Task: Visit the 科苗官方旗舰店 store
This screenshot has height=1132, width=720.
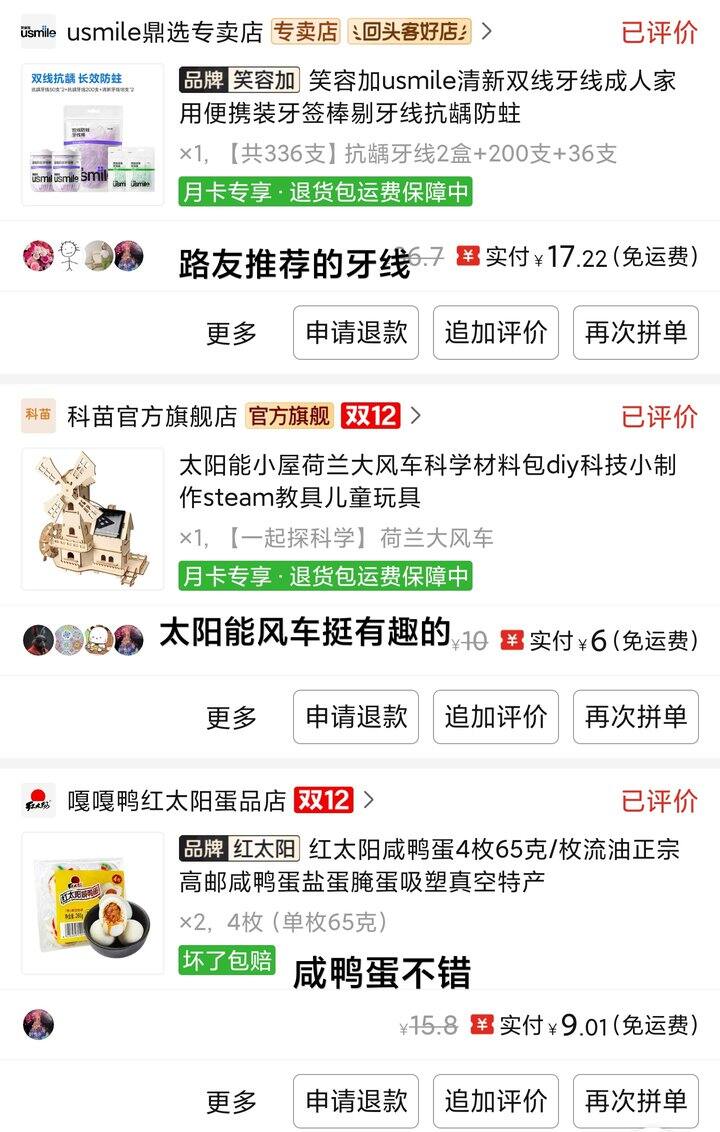Action: [x=152, y=415]
